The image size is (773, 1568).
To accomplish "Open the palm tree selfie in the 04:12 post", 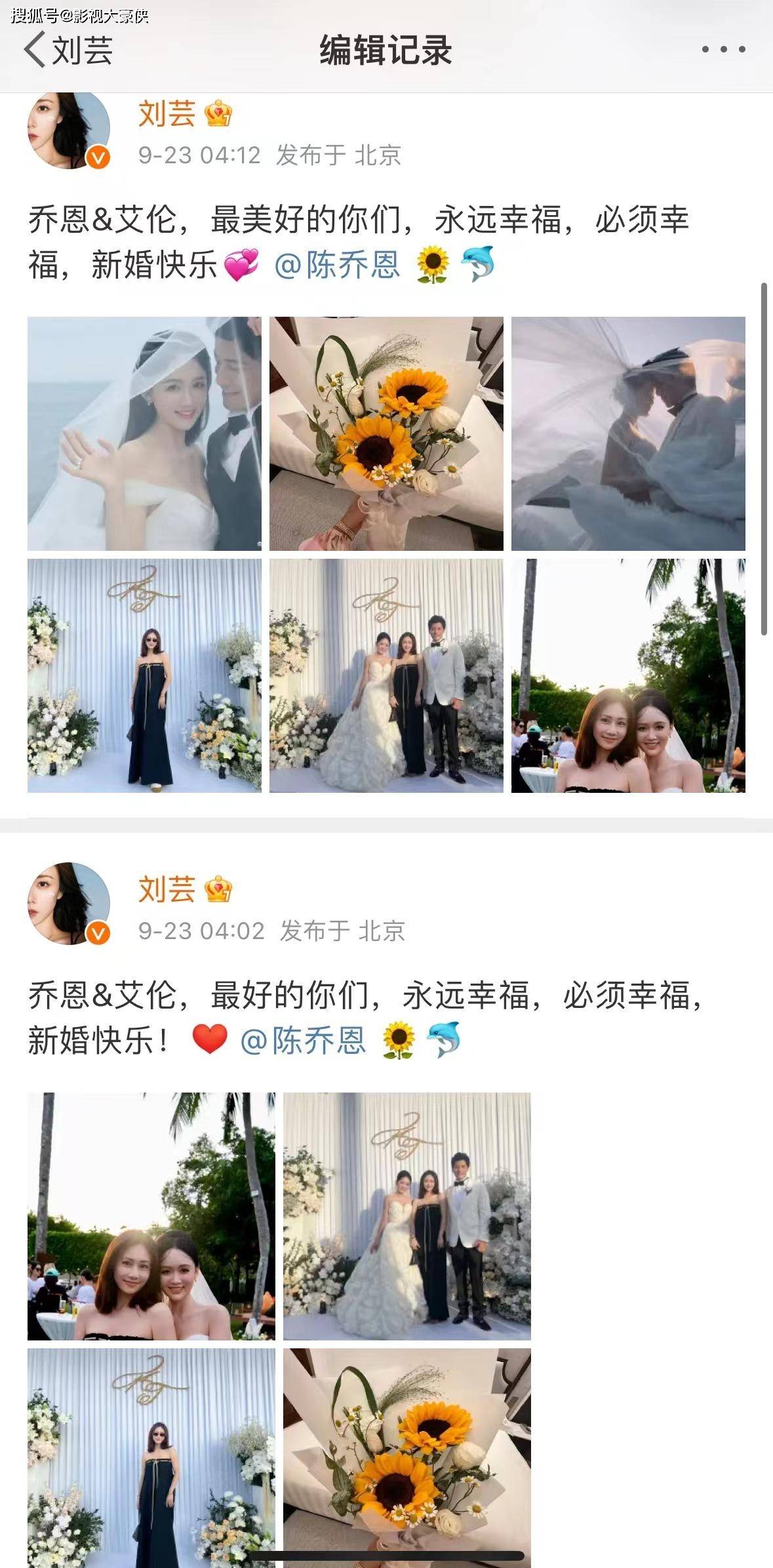I will 628,675.
